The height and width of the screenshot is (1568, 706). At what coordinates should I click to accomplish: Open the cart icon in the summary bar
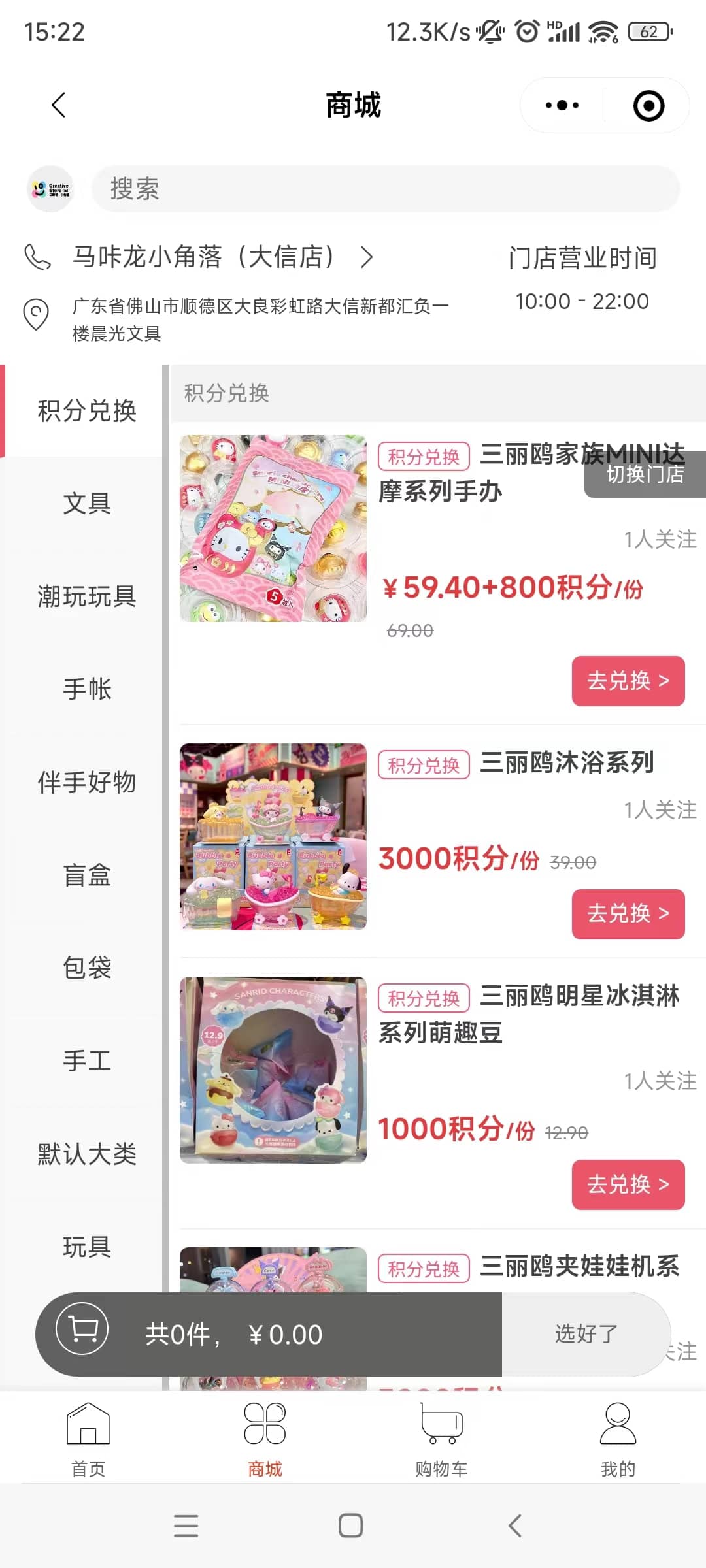pyautogui.click(x=82, y=1328)
